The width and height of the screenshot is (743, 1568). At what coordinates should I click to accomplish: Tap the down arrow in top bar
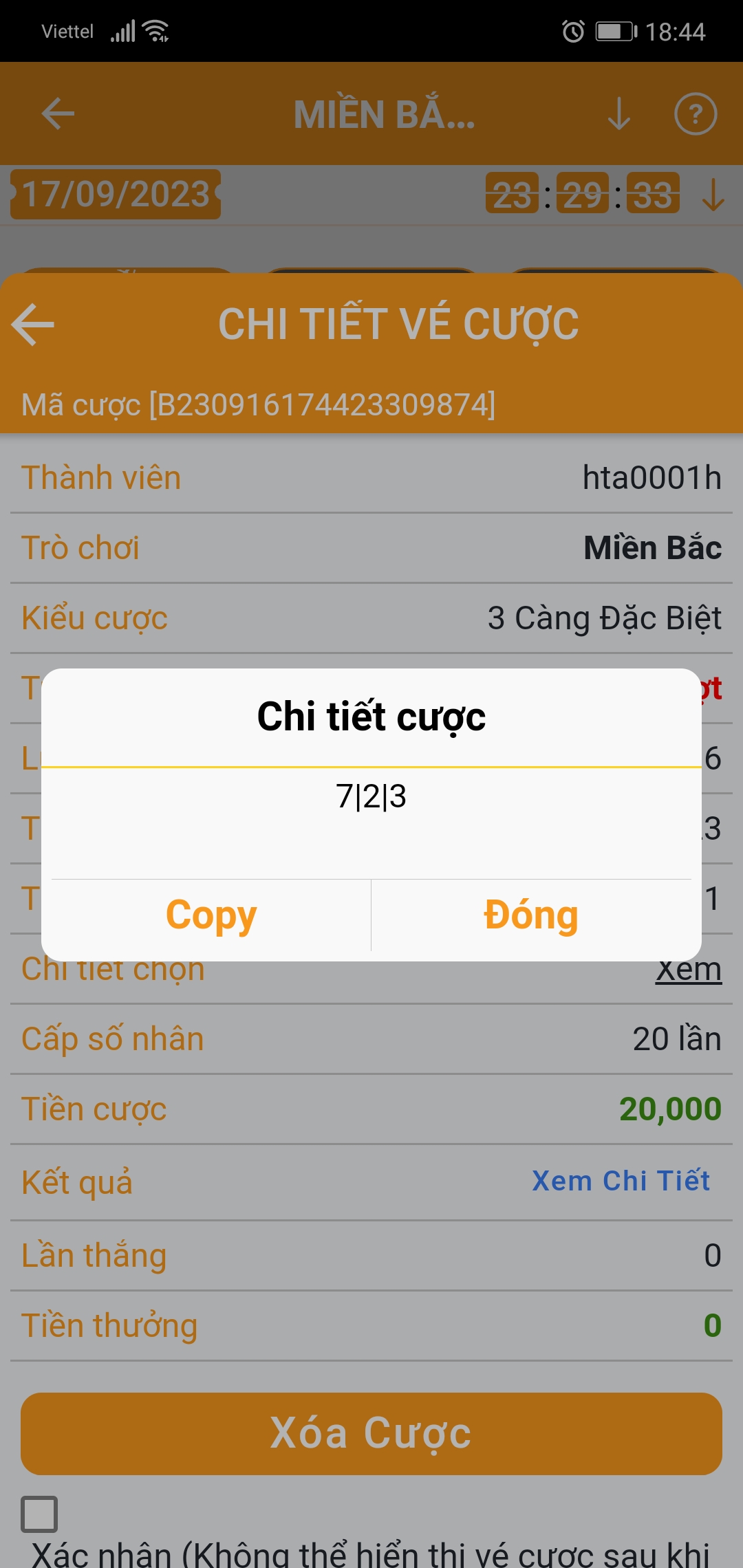click(619, 114)
